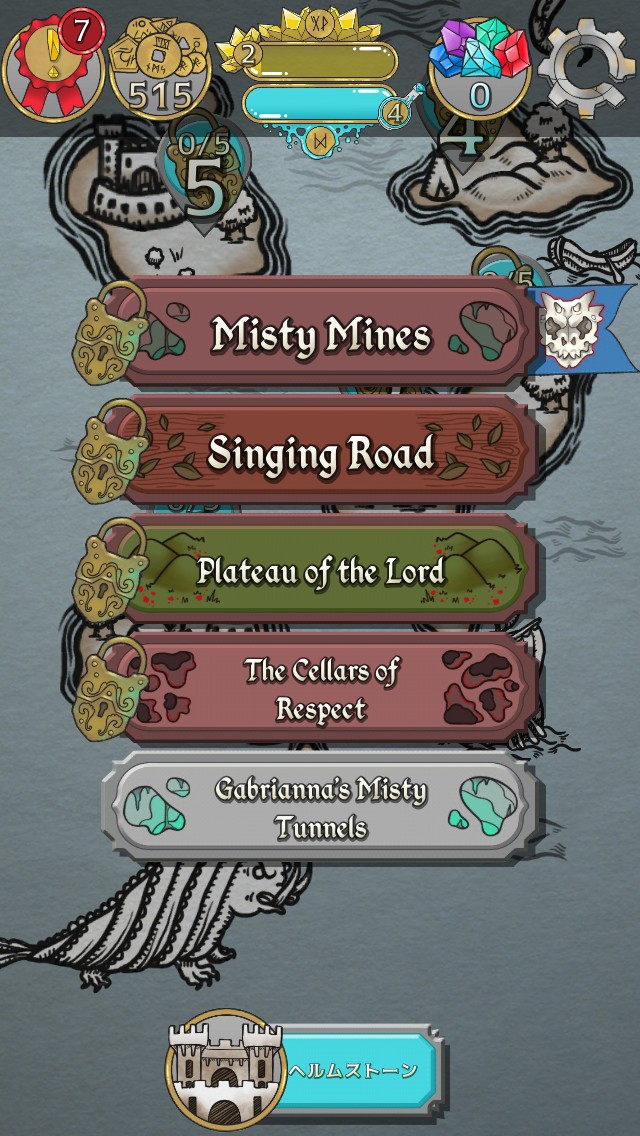The image size is (640, 1136).
Task: Open the settings gear
Action: pos(586,68)
